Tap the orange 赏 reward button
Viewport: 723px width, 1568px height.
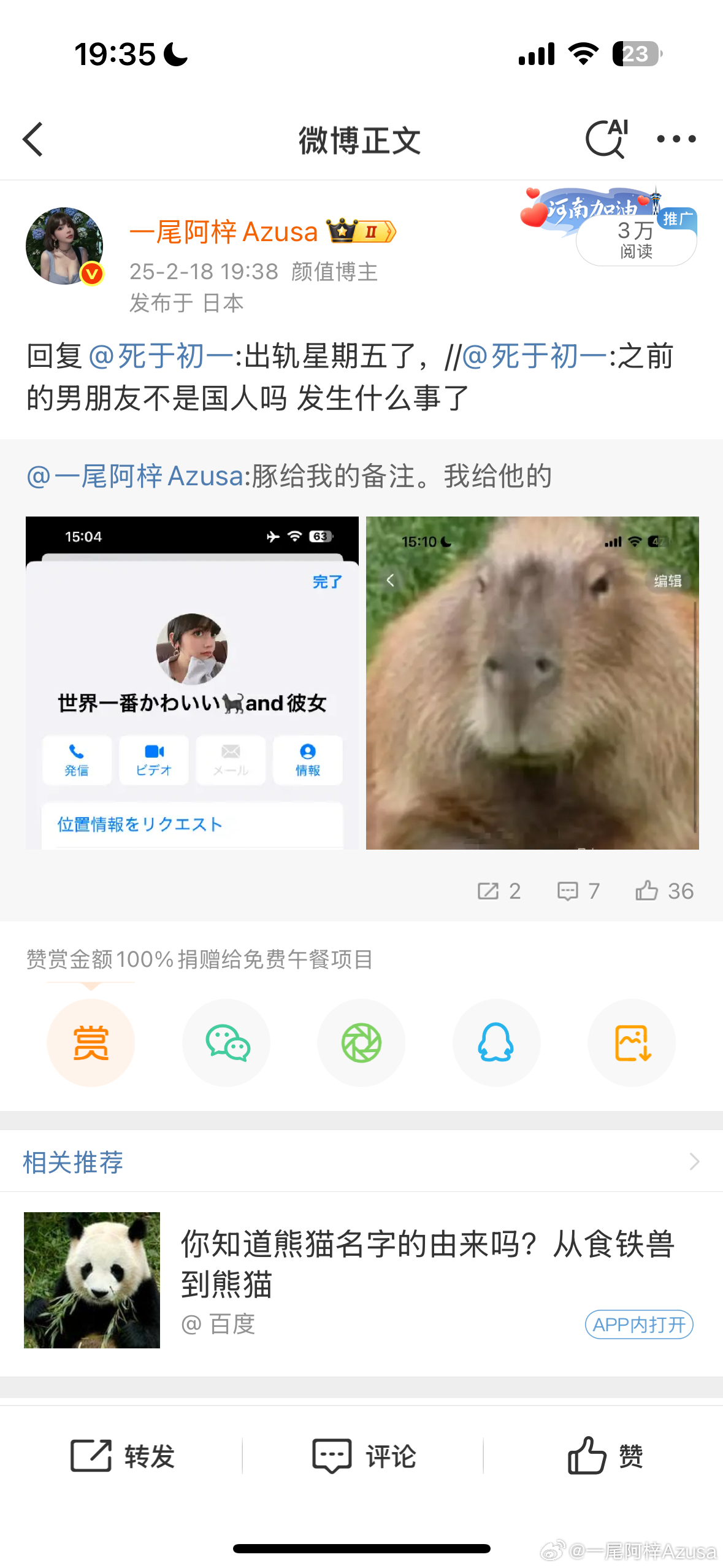tap(91, 1042)
